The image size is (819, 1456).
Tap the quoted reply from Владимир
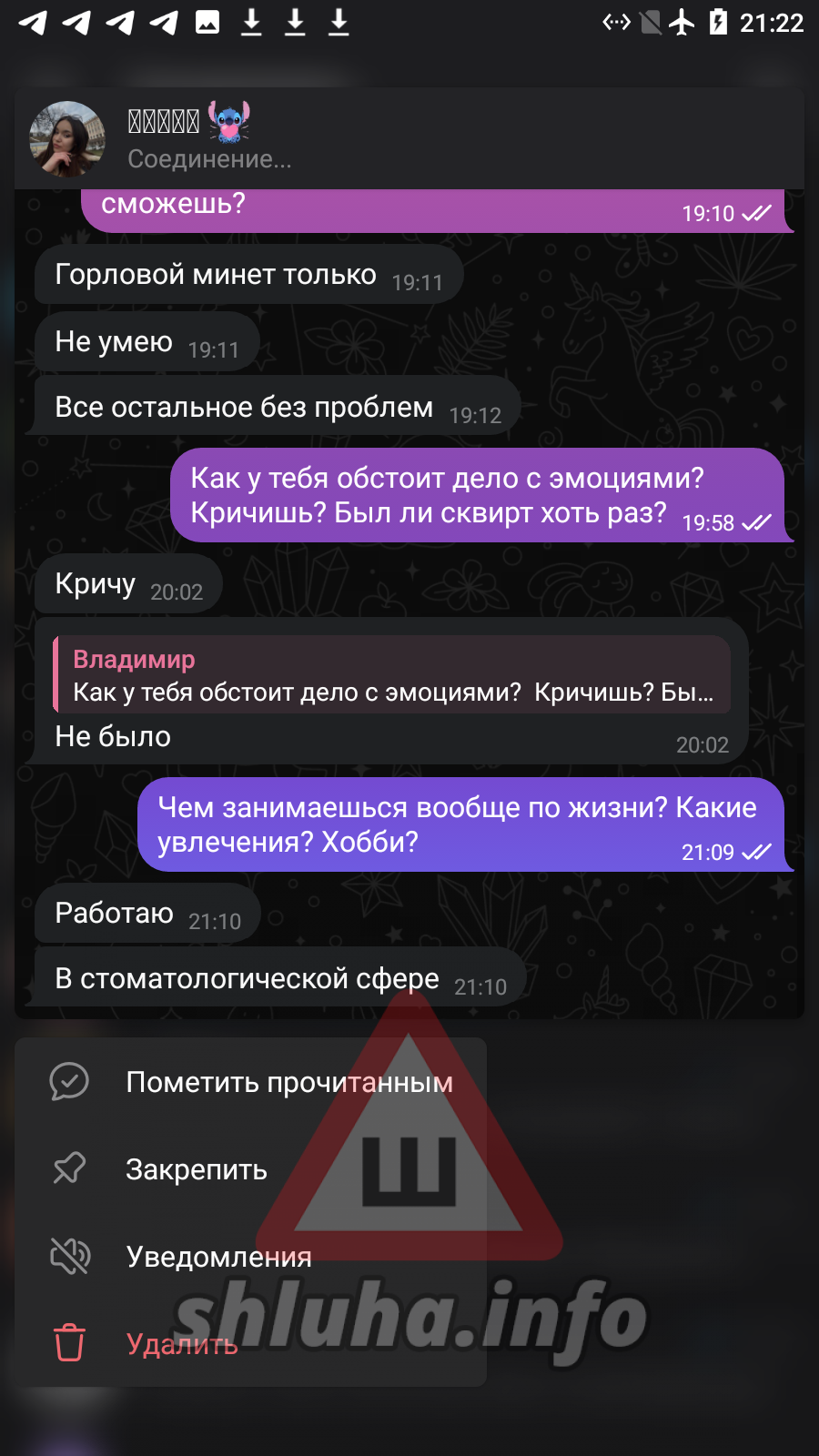(x=392, y=675)
